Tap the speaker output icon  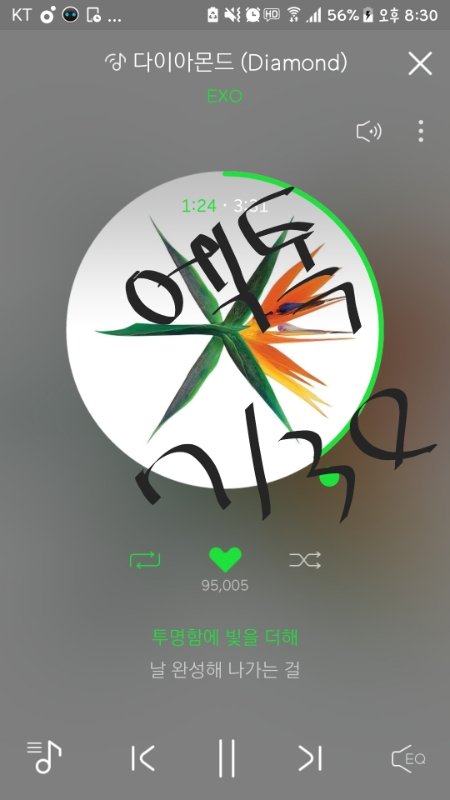pyautogui.click(x=369, y=132)
